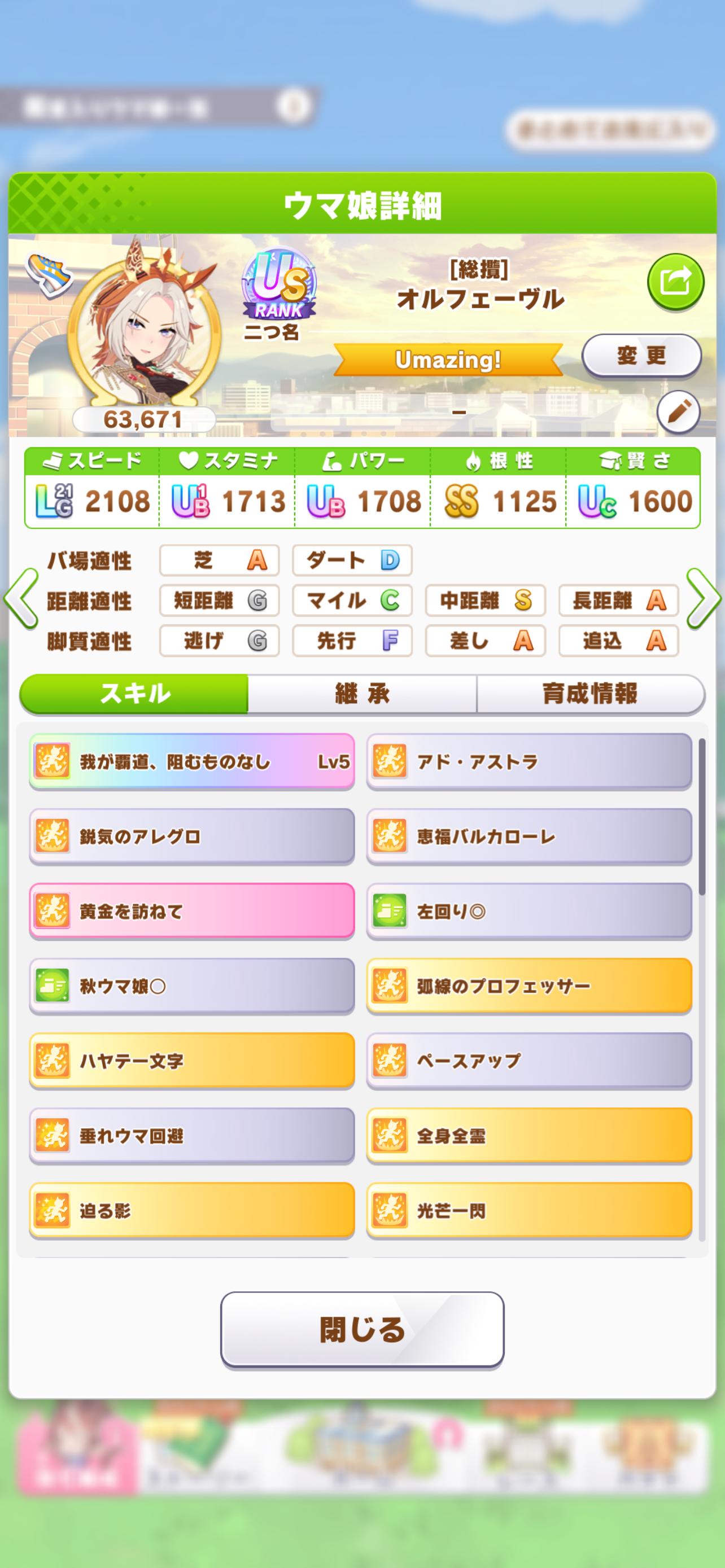Open skill 我が覇道、阻むものなし details
The height and width of the screenshot is (1568, 725).
point(192,761)
